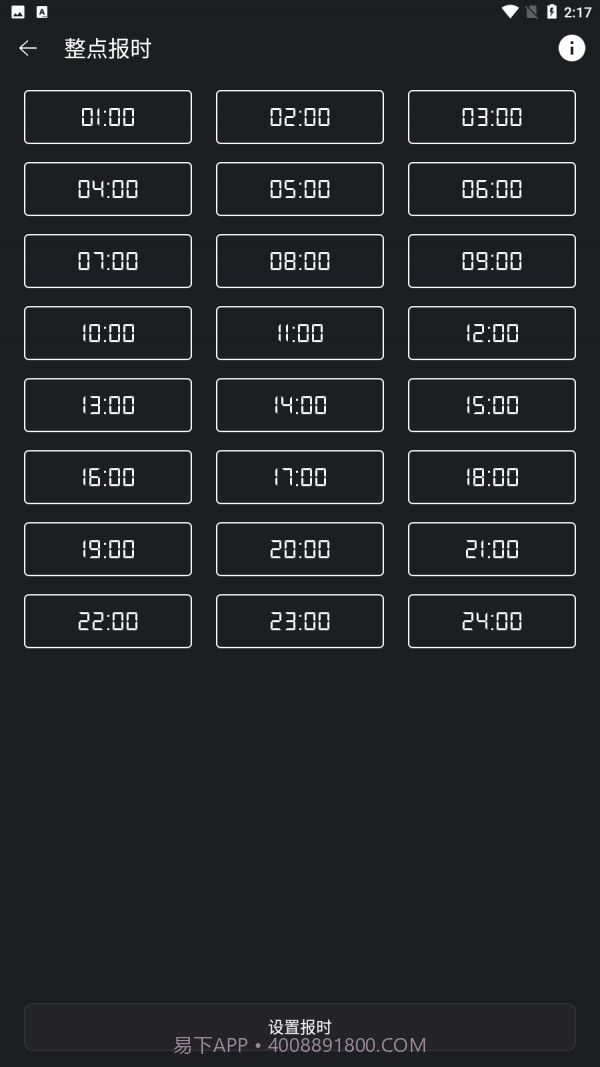Tap the 05:00 time button

pos(300,189)
